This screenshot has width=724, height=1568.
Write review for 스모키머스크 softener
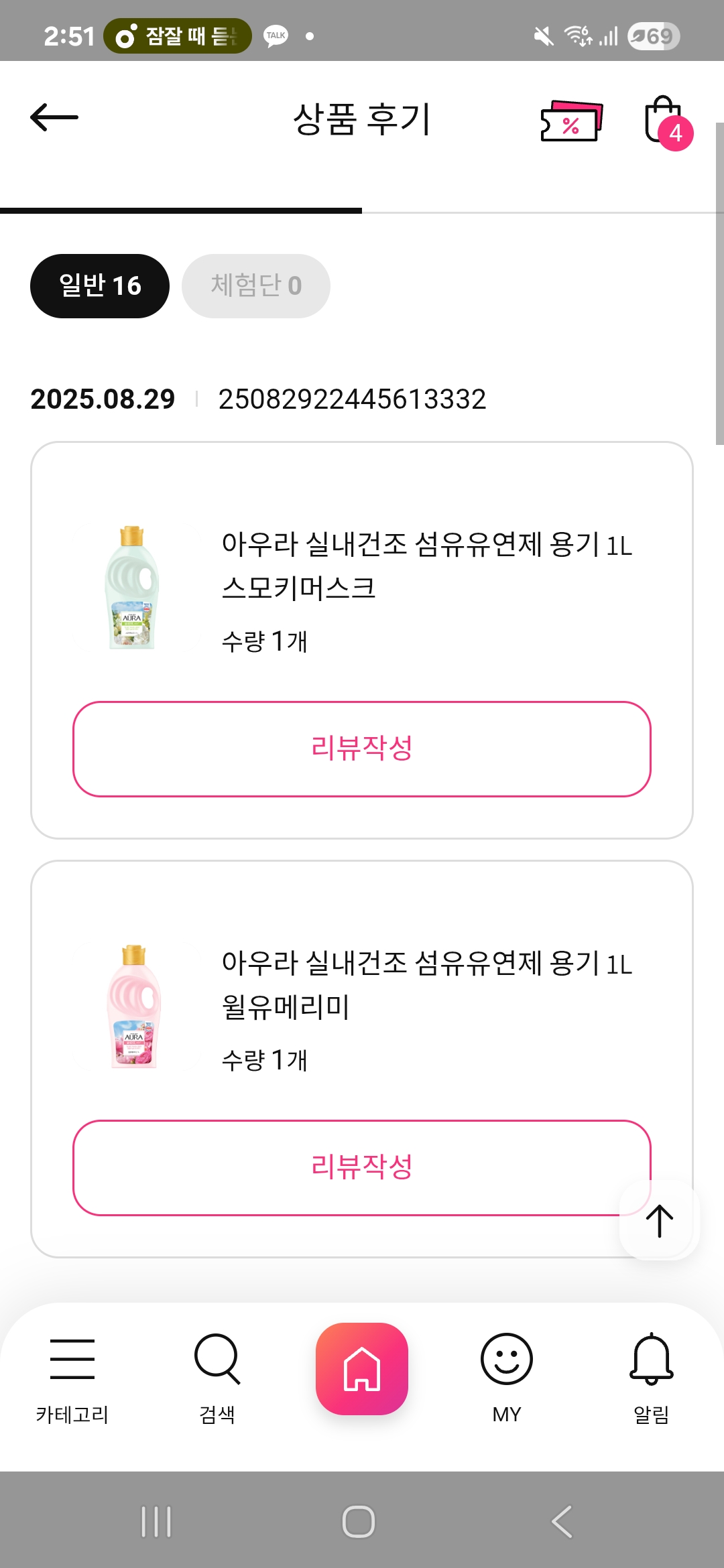[x=362, y=748]
